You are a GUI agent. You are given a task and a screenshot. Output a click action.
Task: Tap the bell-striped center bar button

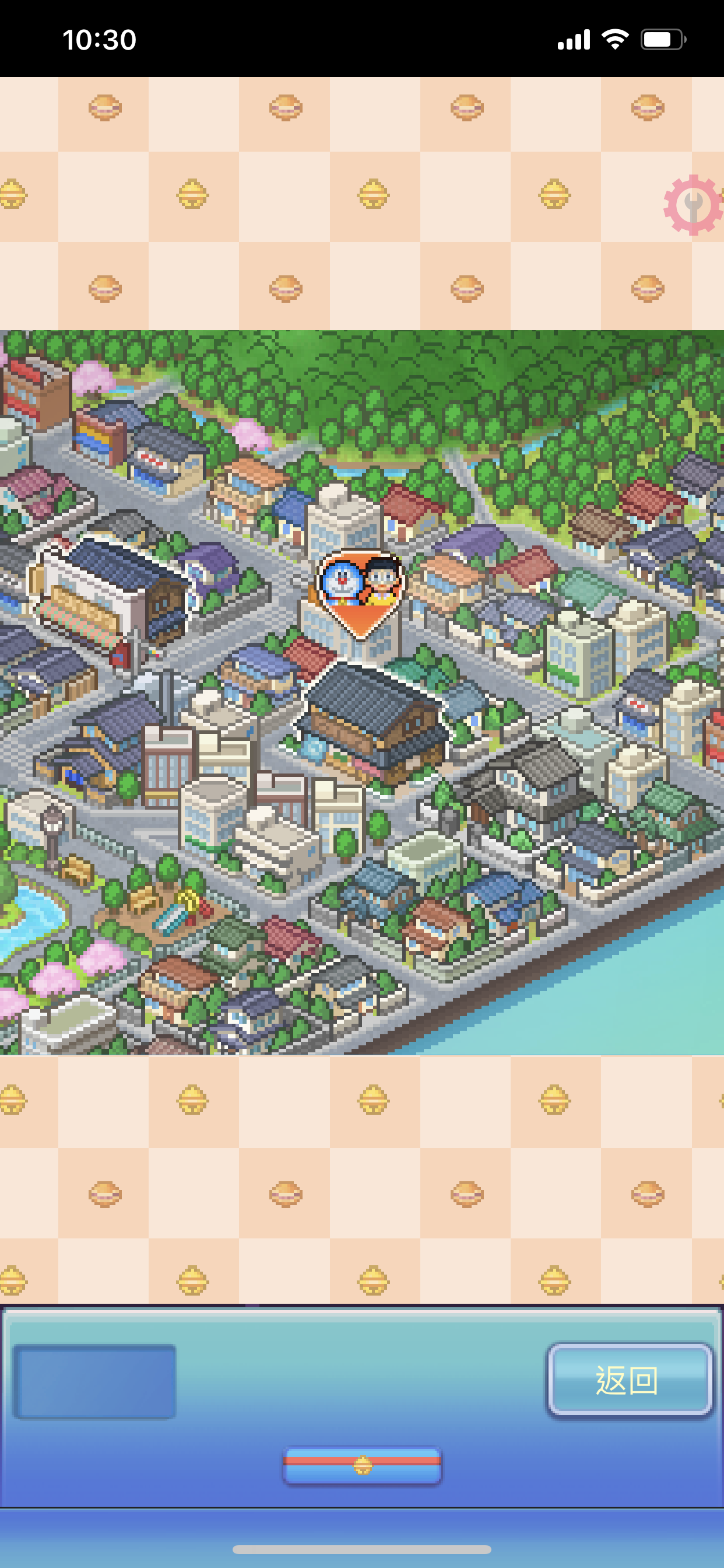tap(363, 1465)
